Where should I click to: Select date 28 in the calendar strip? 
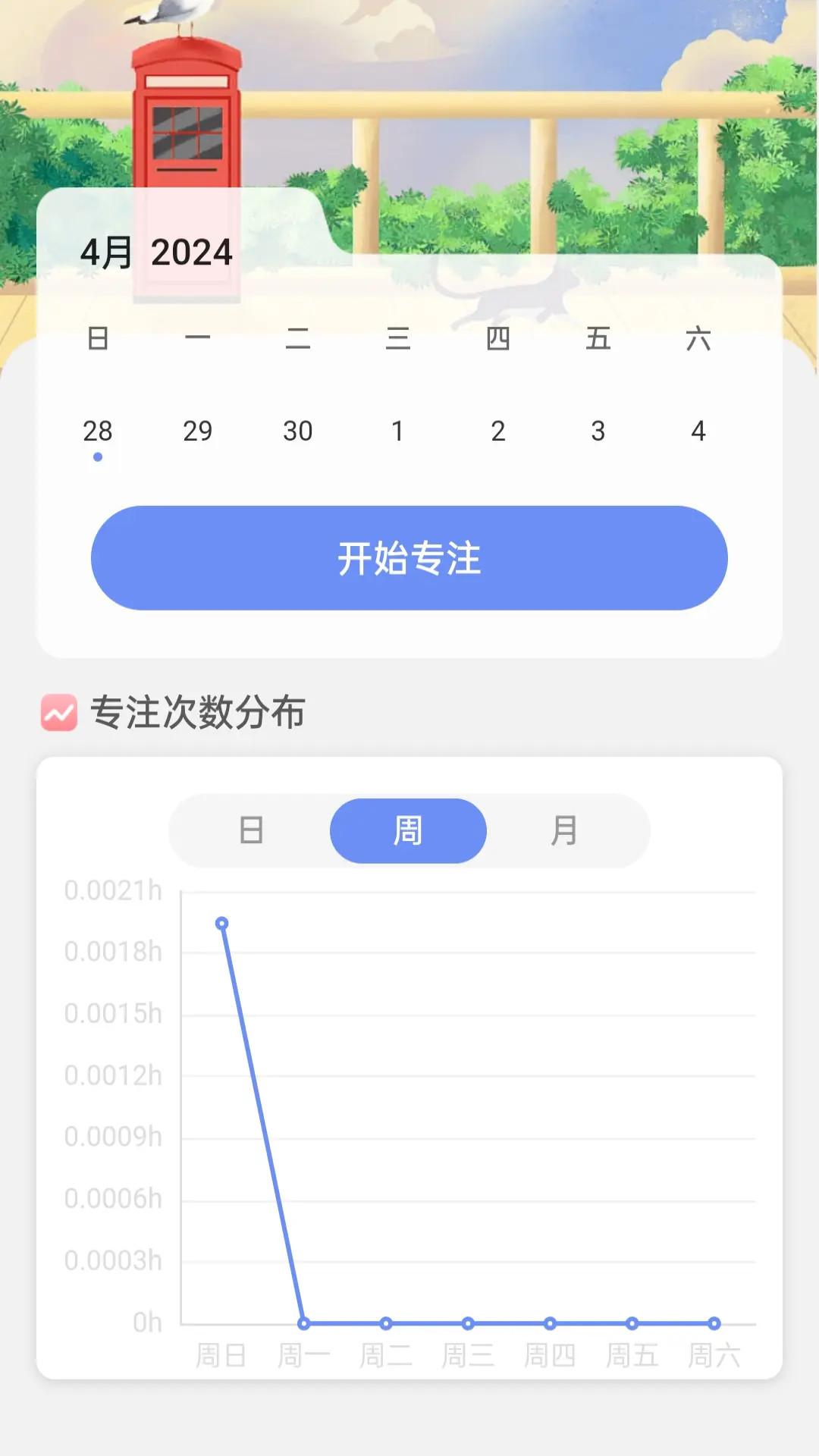click(x=98, y=431)
